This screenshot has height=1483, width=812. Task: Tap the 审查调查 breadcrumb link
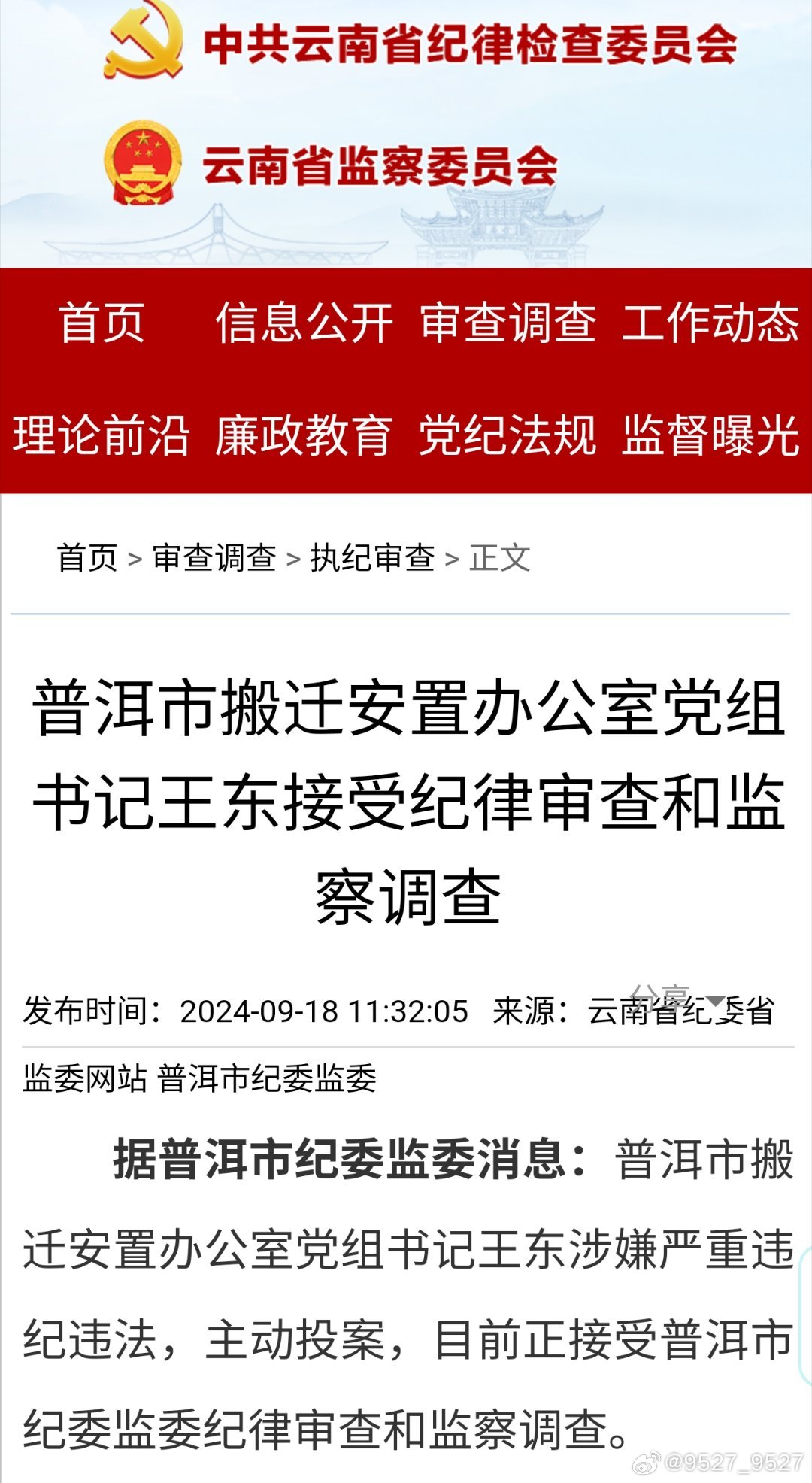[x=214, y=558]
